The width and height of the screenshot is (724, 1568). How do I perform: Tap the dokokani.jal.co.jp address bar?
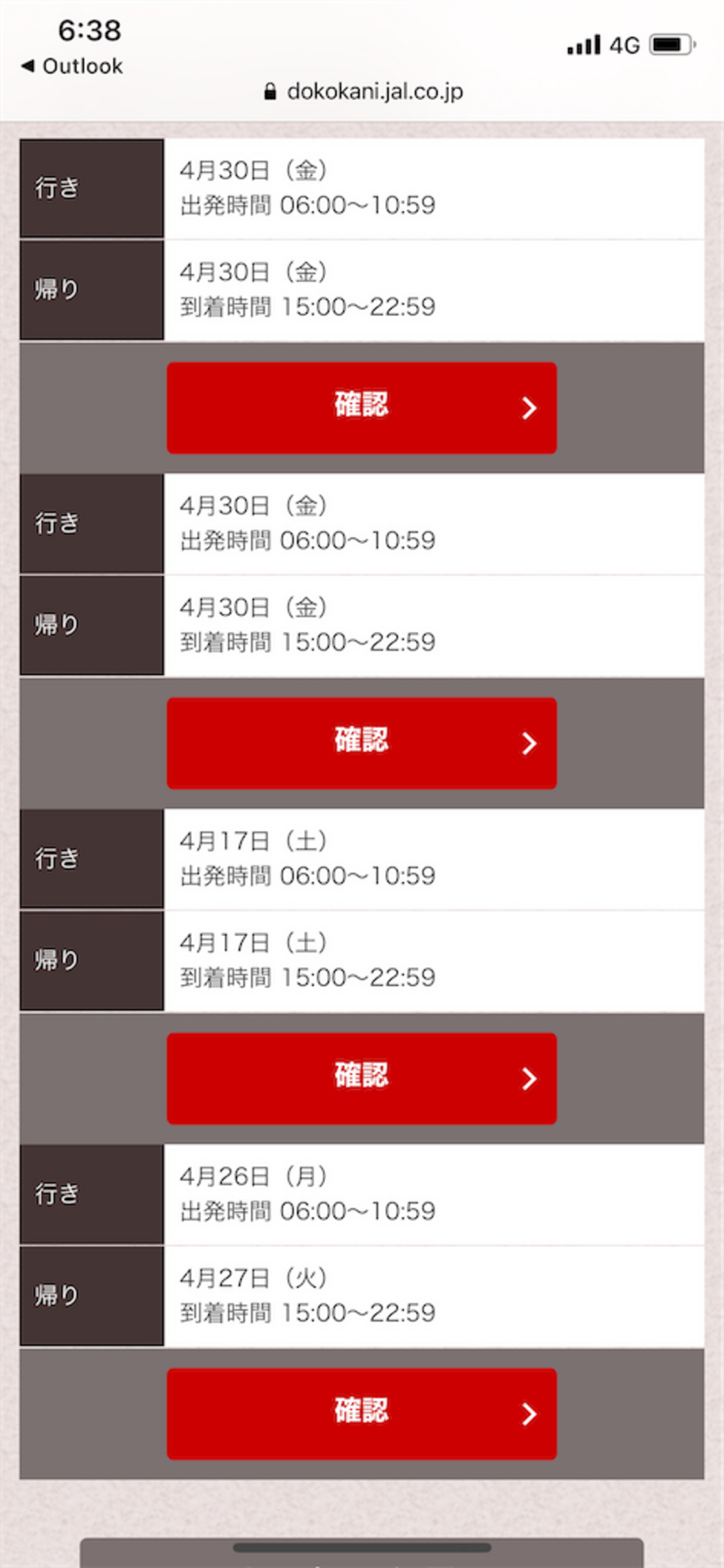pyautogui.click(x=363, y=92)
